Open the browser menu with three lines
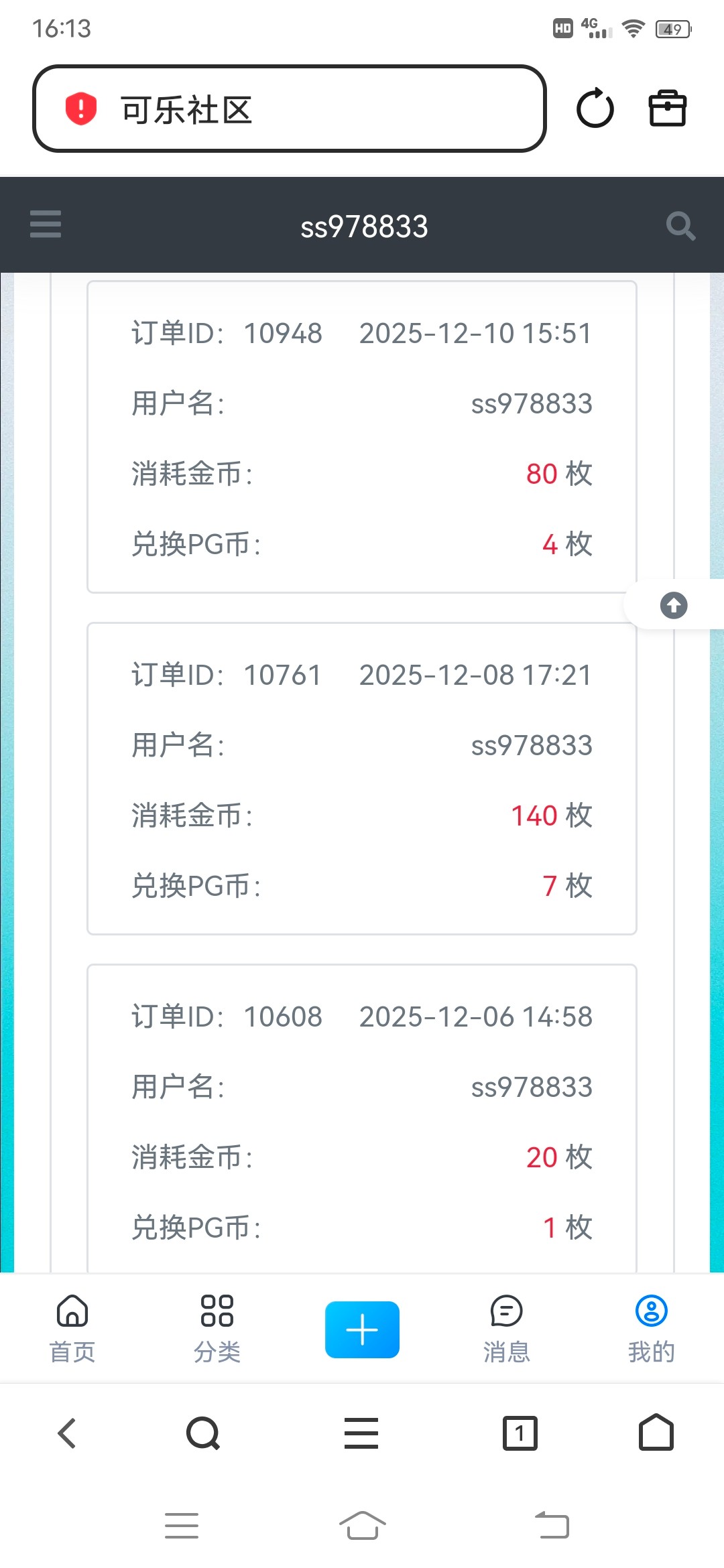 pos(361,1433)
